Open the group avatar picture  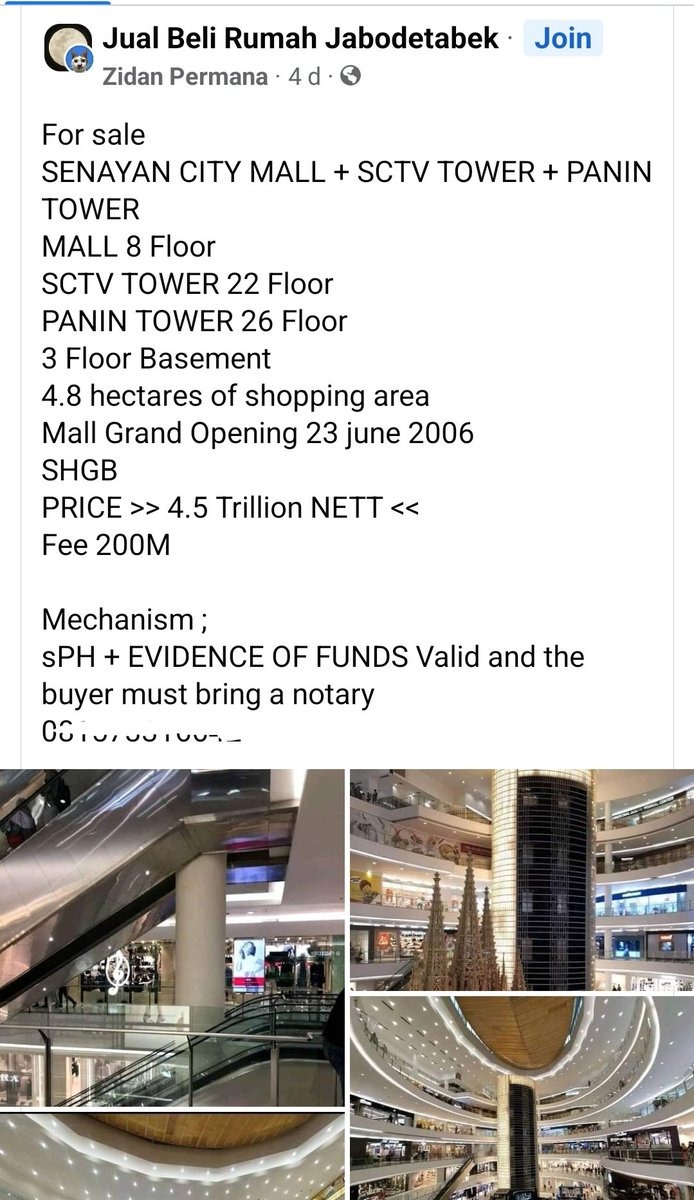(68, 50)
